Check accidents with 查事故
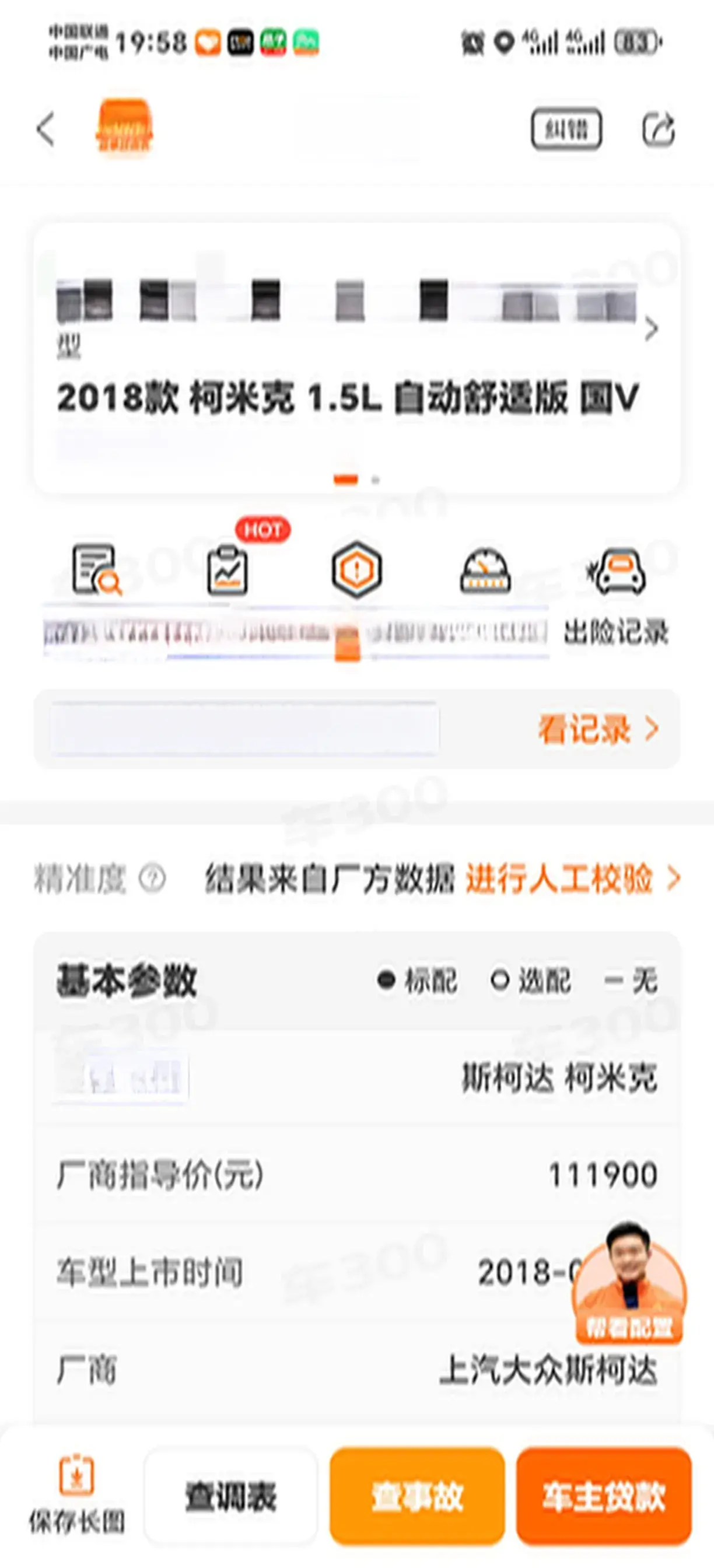Screen dimensions: 714x1568 point(417,1497)
